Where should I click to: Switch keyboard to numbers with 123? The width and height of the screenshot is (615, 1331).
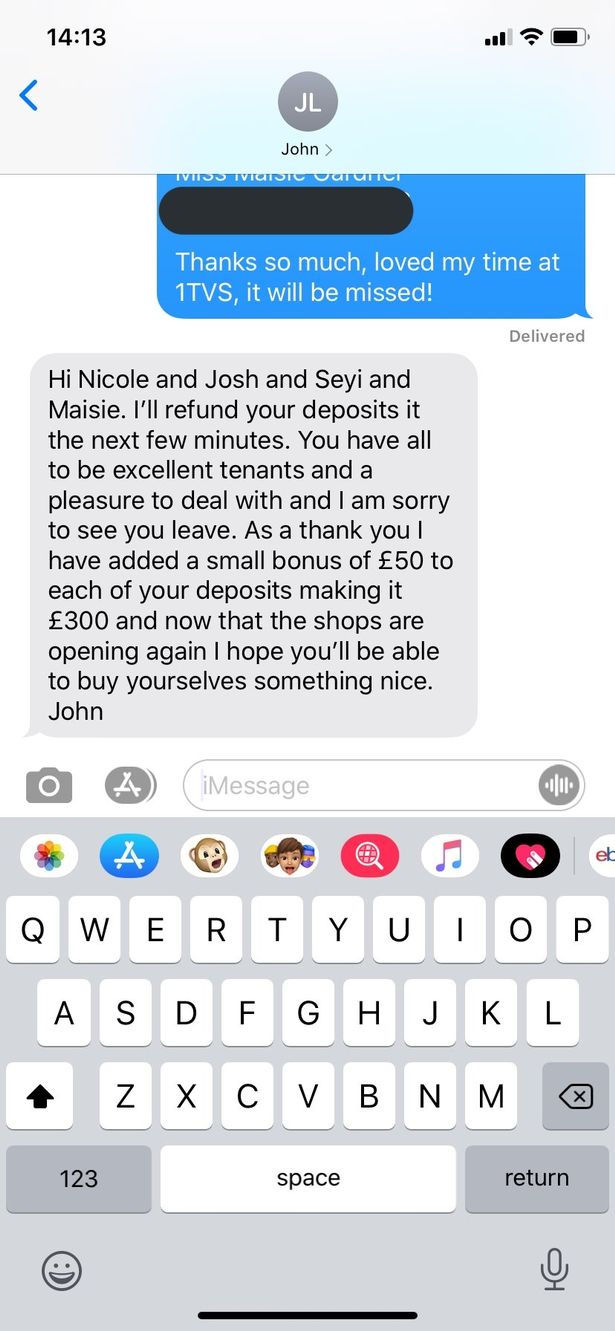(79, 1178)
